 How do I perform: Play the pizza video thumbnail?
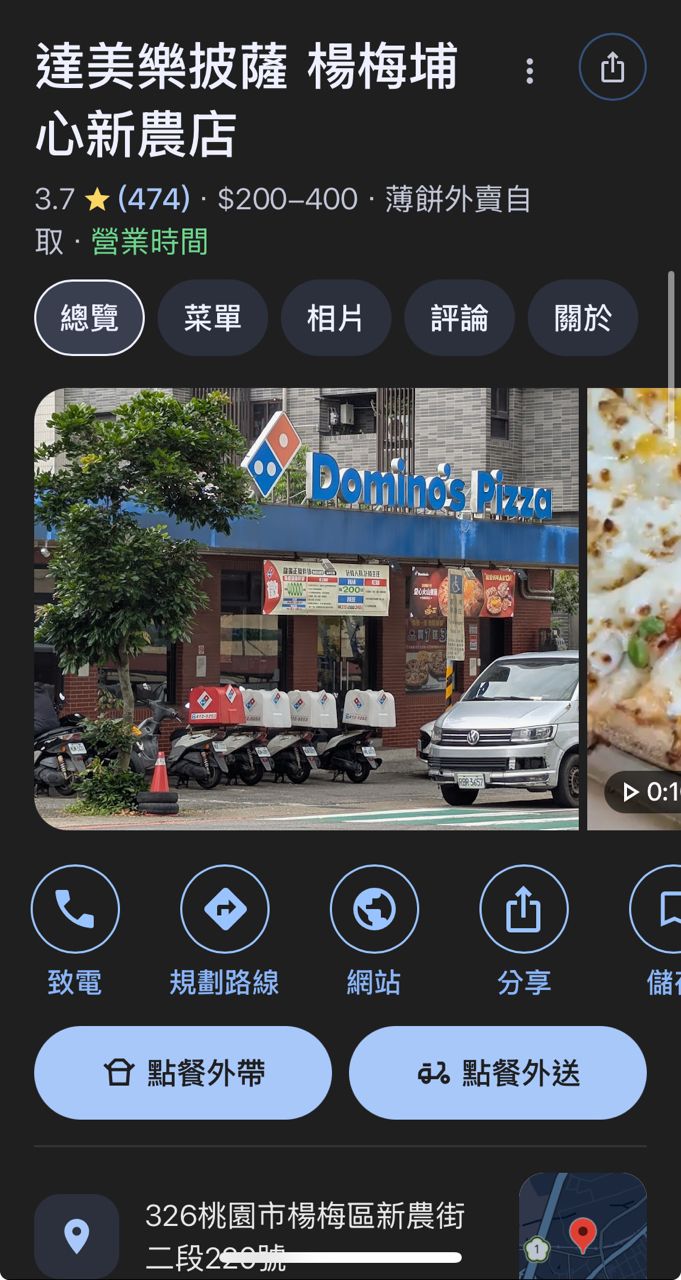click(x=634, y=608)
